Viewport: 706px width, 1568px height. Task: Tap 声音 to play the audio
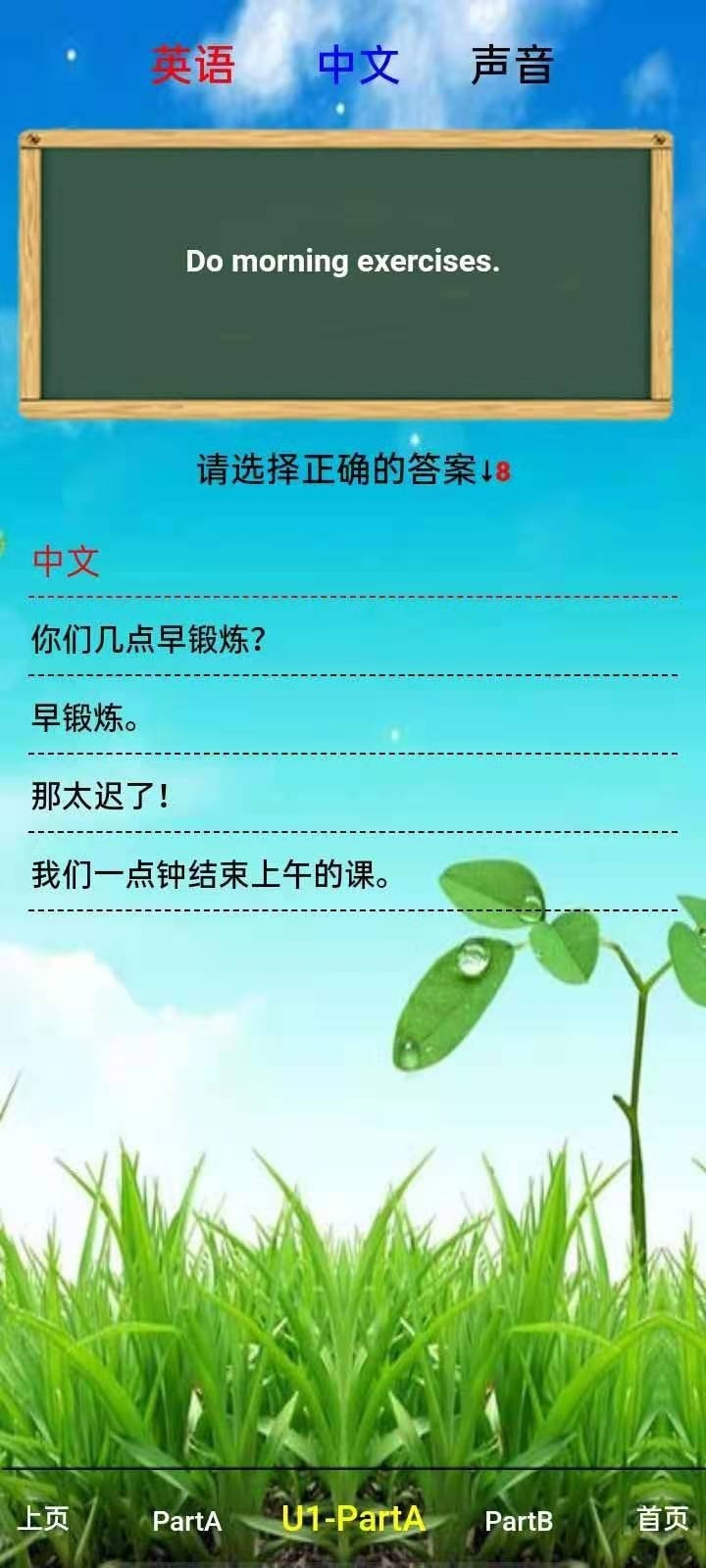point(512,66)
